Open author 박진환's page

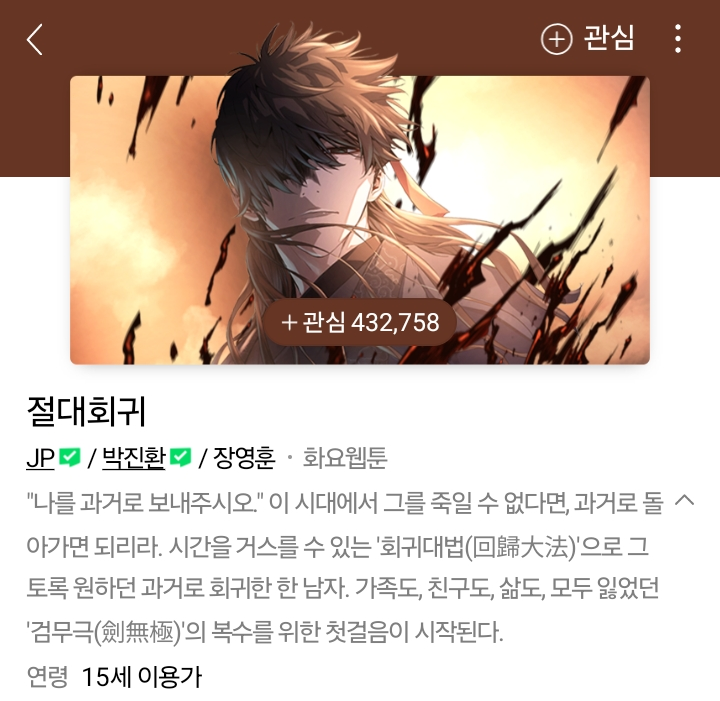[x=133, y=458]
